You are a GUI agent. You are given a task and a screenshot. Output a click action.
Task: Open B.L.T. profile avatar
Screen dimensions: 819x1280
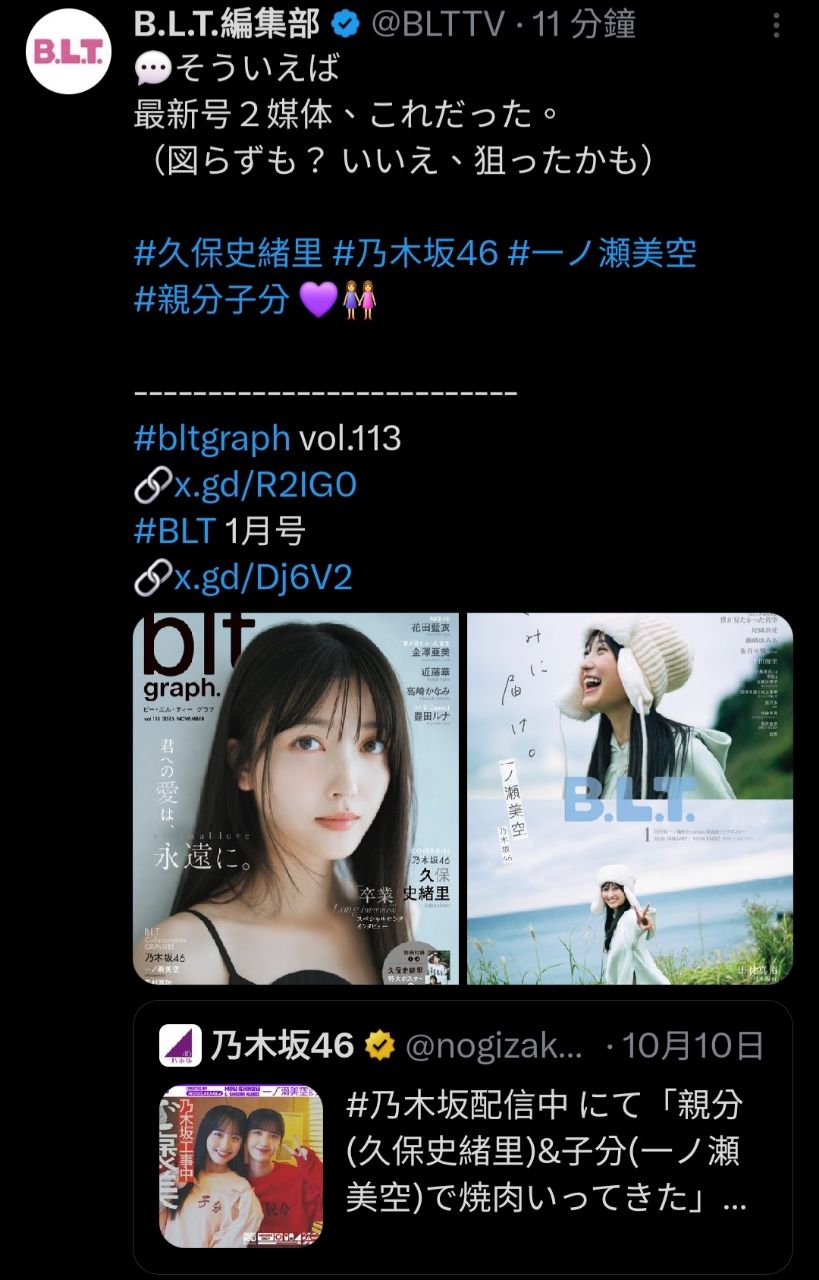pyautogui.click(x=69, y=51)
